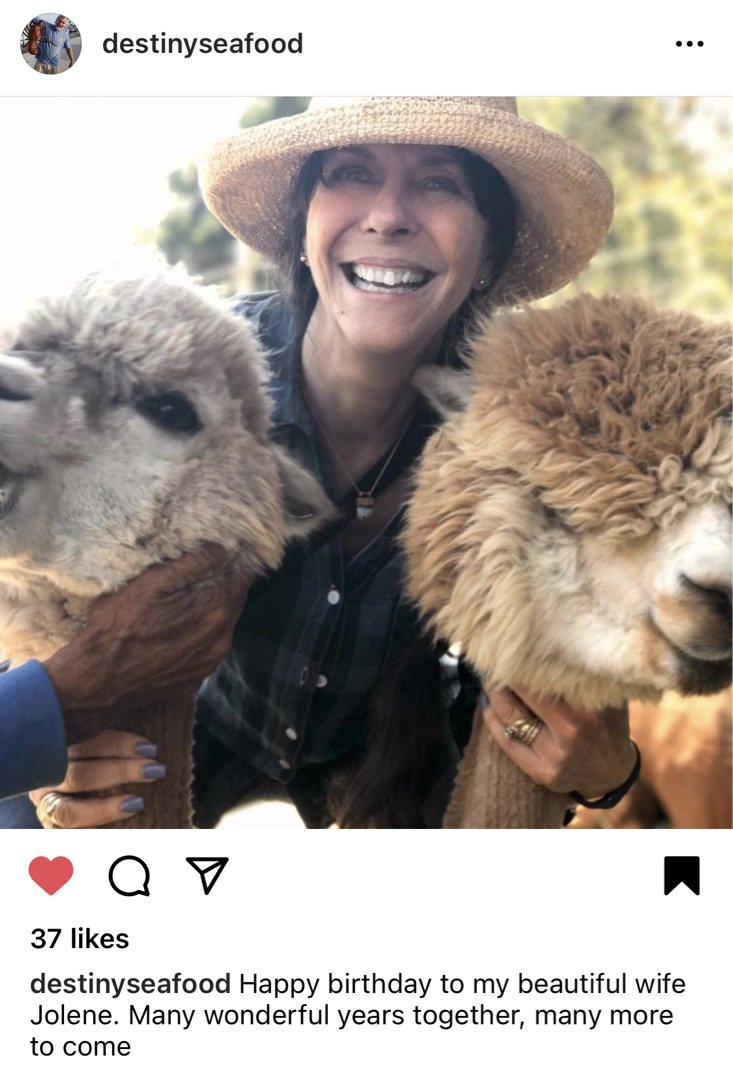The height and width of the screenshot is (1072, 733).
Task: Share post via paper plane icon
Action: click(207, 876)
